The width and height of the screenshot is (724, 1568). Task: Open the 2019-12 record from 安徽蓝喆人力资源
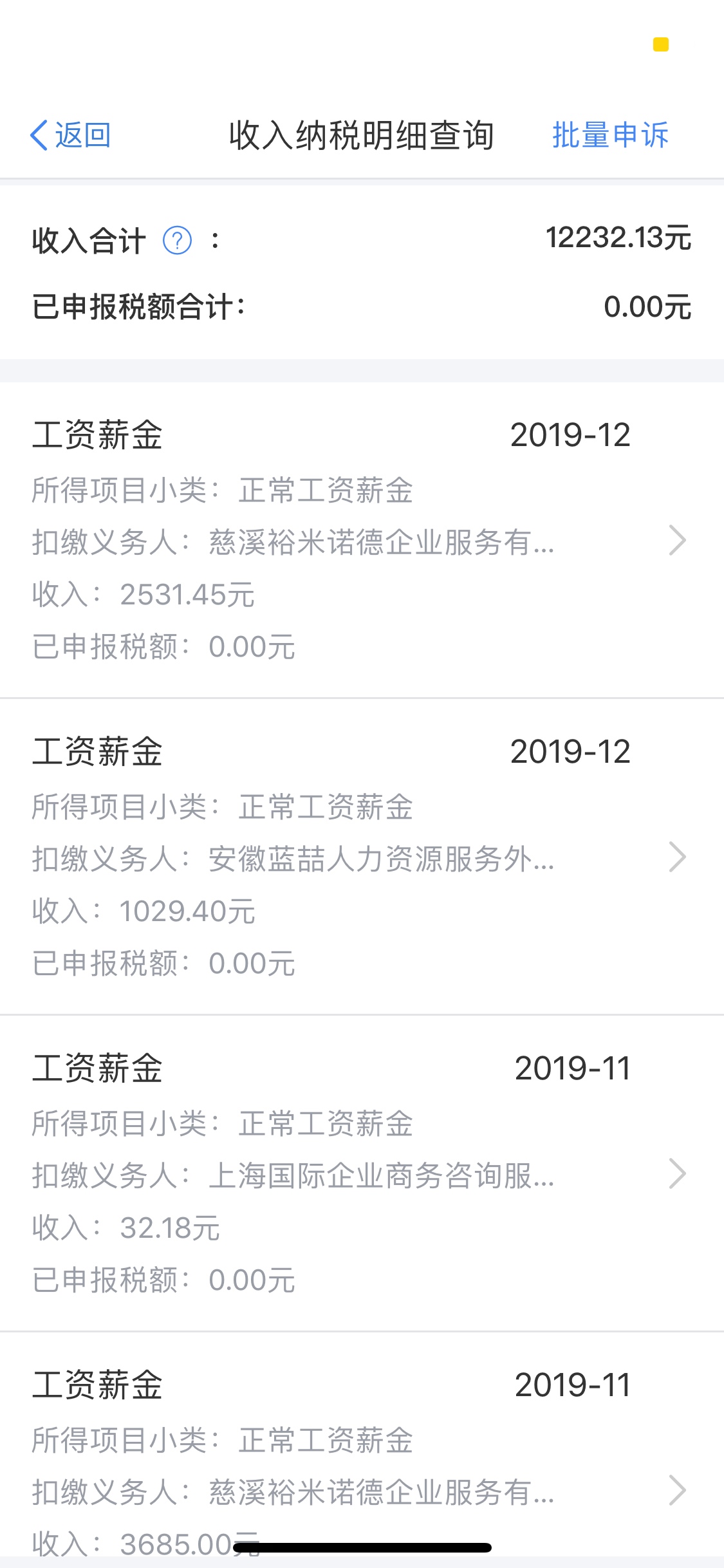(x=362, y=857)
